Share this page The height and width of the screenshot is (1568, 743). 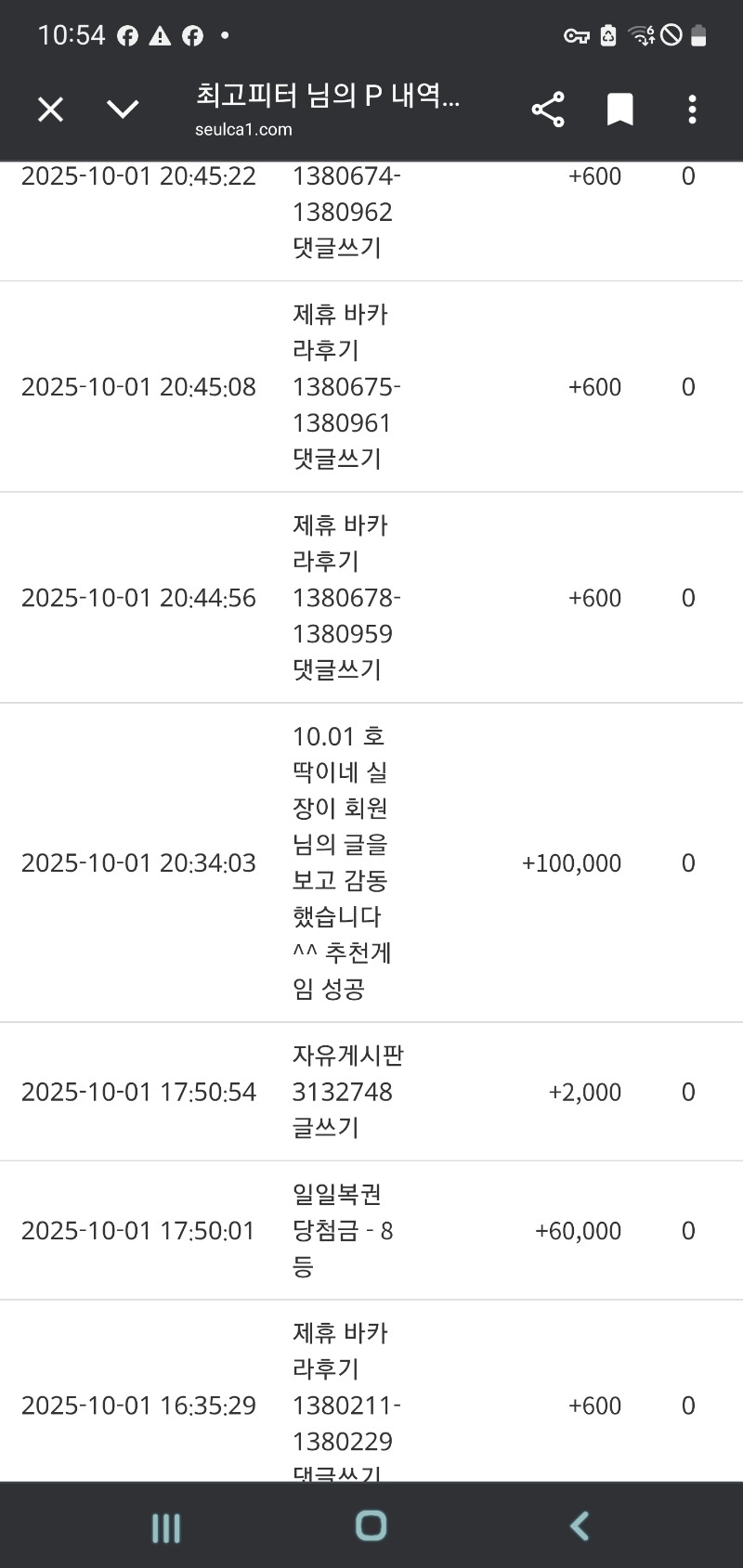(548, 110)
